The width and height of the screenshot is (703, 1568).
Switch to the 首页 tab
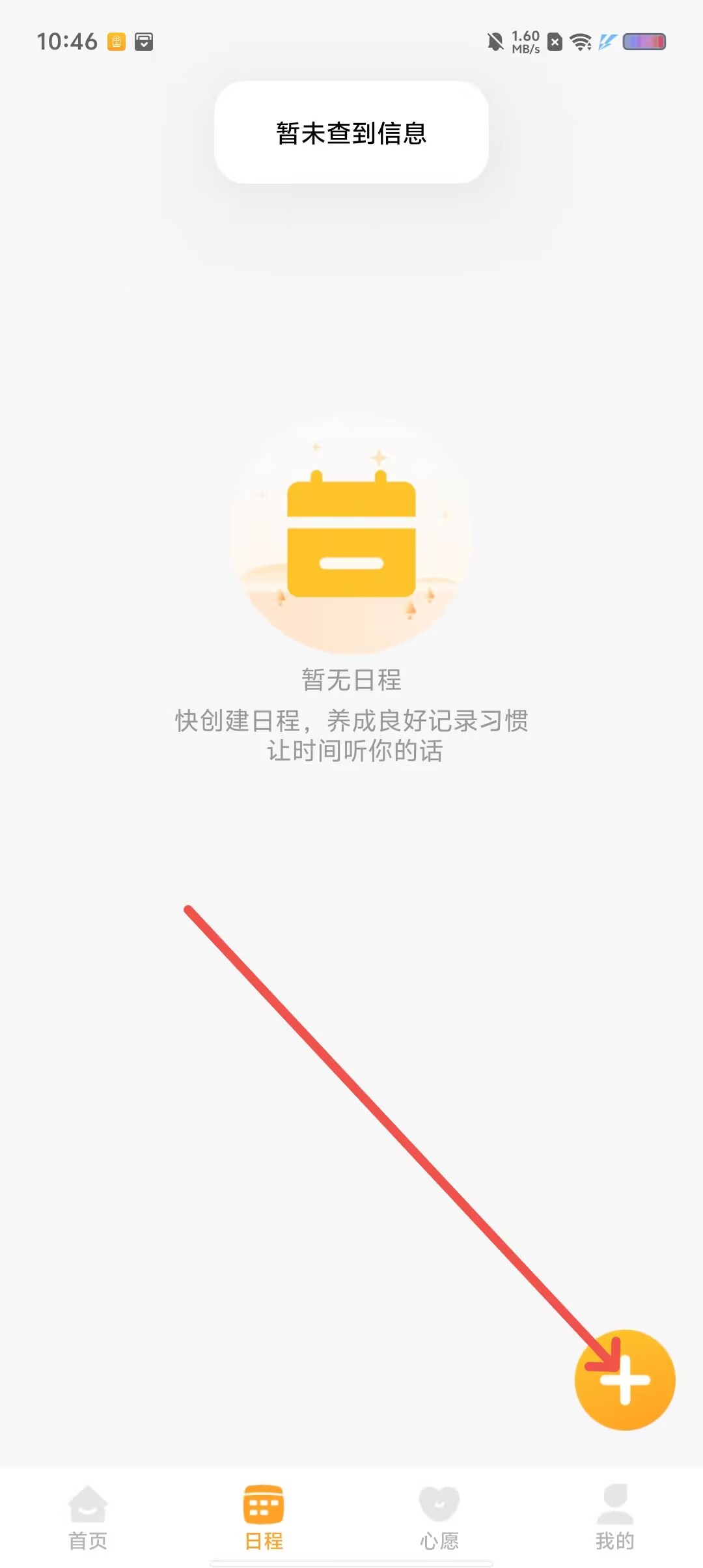88,1517
